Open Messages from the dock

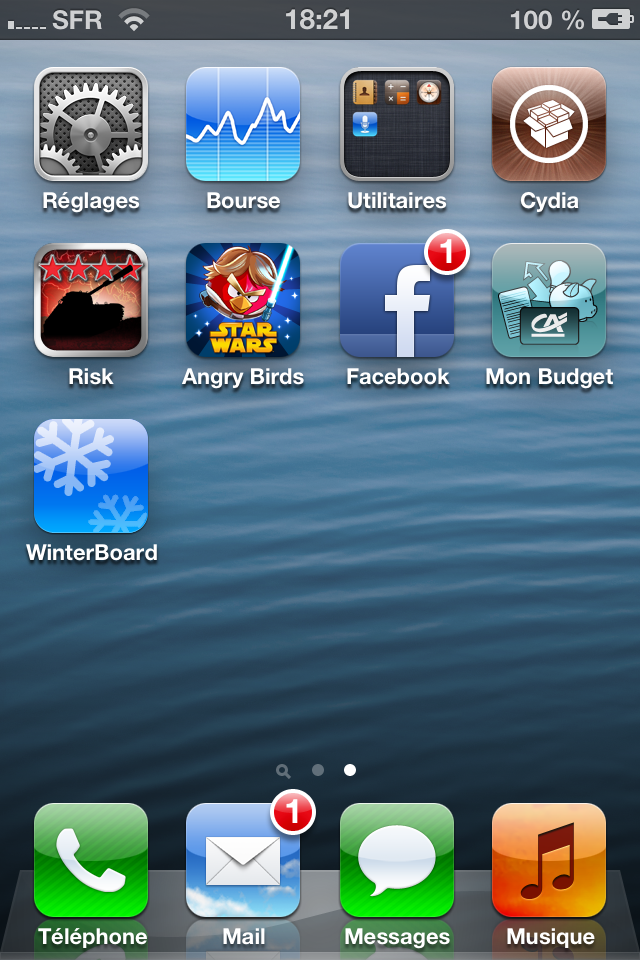(x=397, y=860)
